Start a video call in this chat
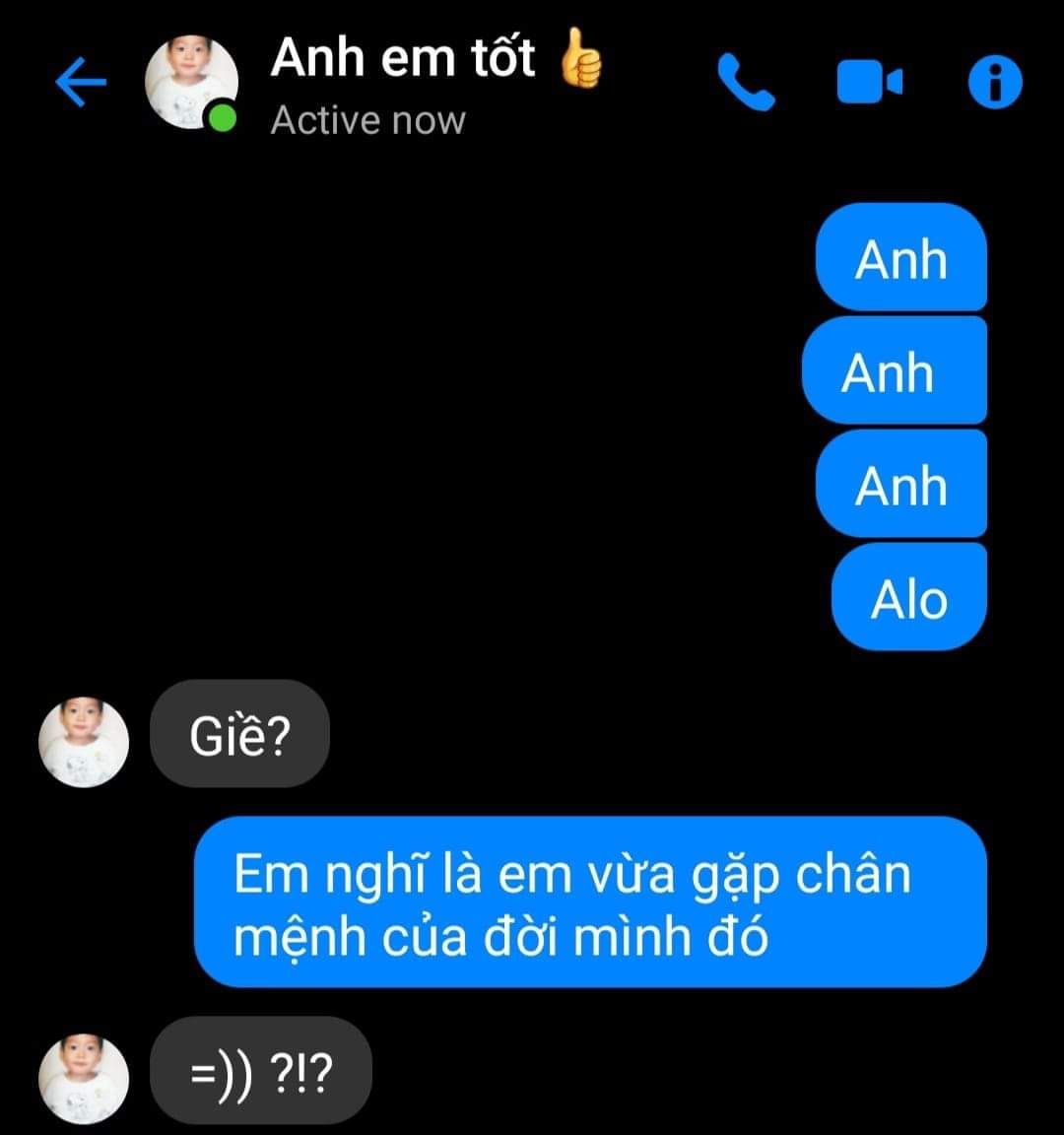Image resolution: width=1064 pixels, height=1135 pixels. [869, 83]
